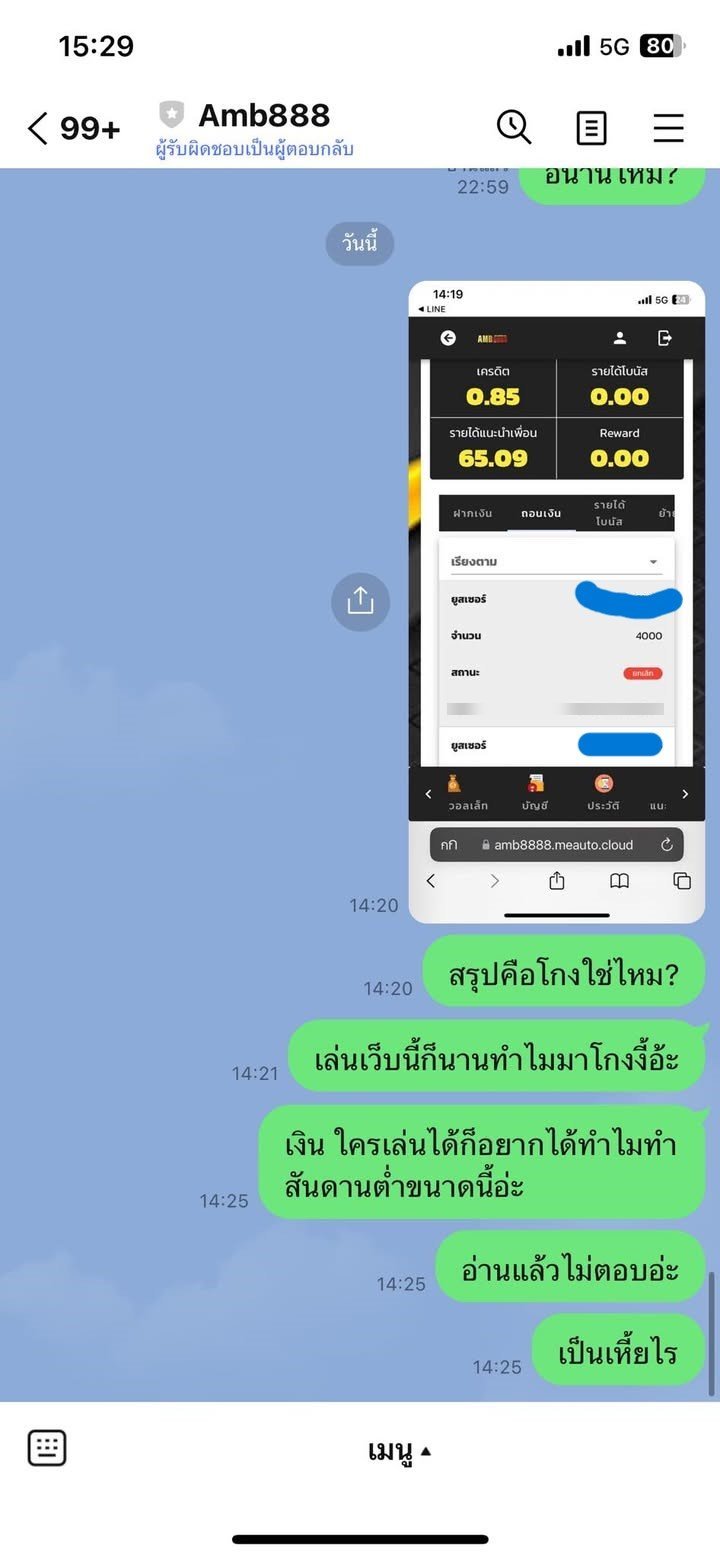This screenshot has width=720, height=1559.
Task: Expand the เมนู rich menu
Action: coord(399,1451)
